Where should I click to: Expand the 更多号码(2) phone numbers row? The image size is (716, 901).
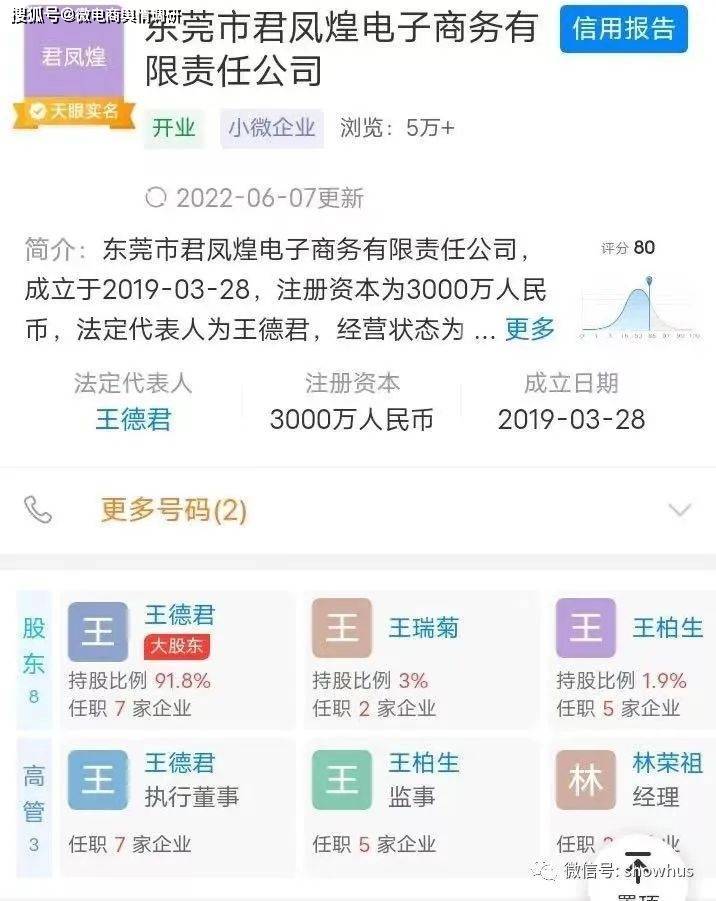pos(174,511)
